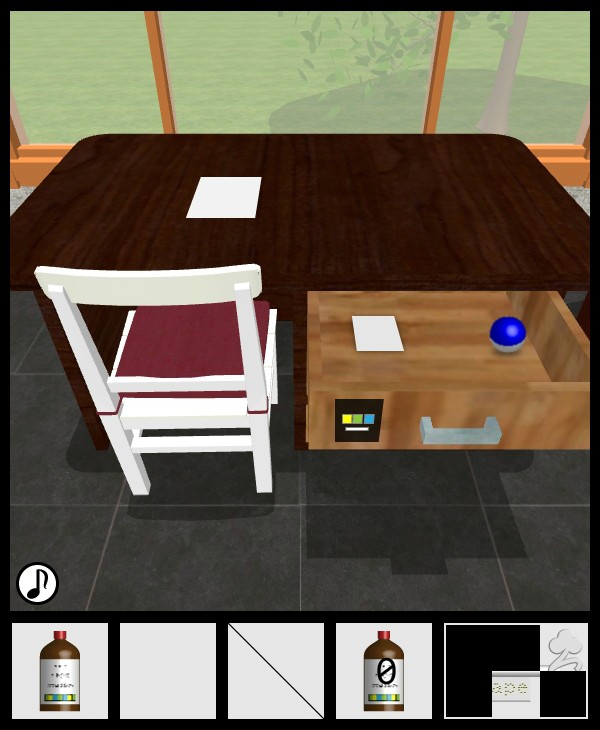Screen dimensions: 600x730
Task: Pick up the blue ball in the drawer
Action: (x=508, y=334)
